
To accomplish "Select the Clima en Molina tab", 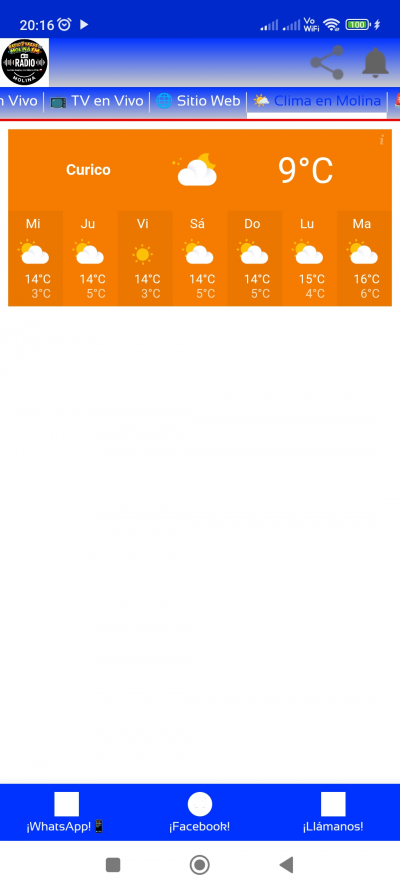I will pos(317,101).
